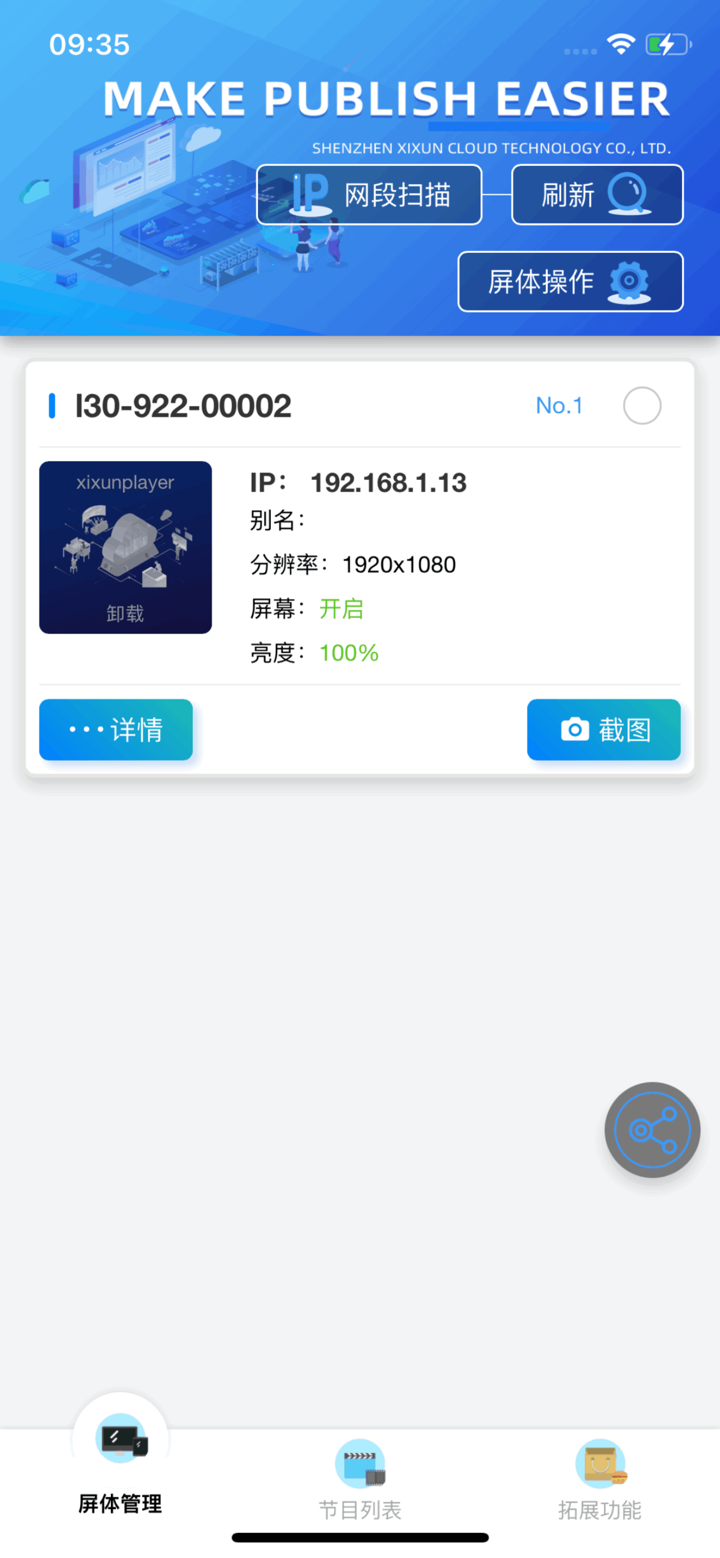Toggle screen status 开启 on device I30-922-00002
Screen dimensions: 720x1558
[x=342, y=609]
